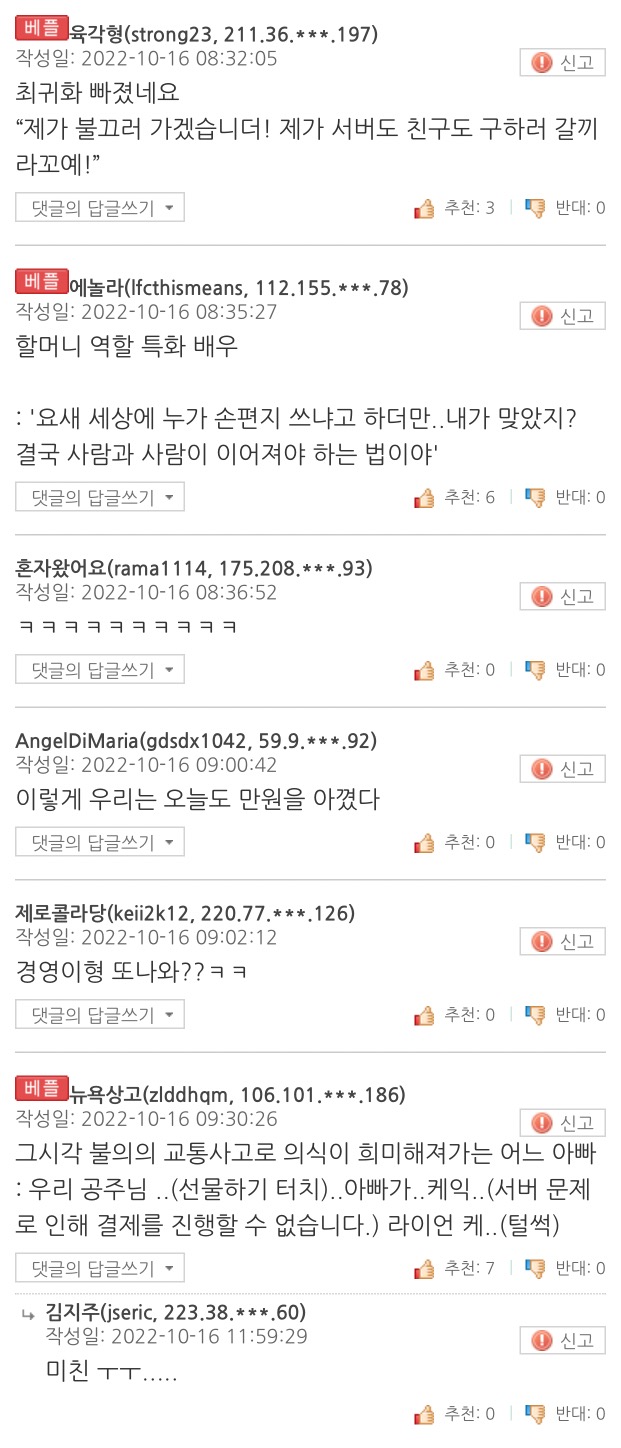Viewport: 621px width, 1448px height.
Task: Report 뉴욕상고's comment
Action: [x=563, y=1123]
